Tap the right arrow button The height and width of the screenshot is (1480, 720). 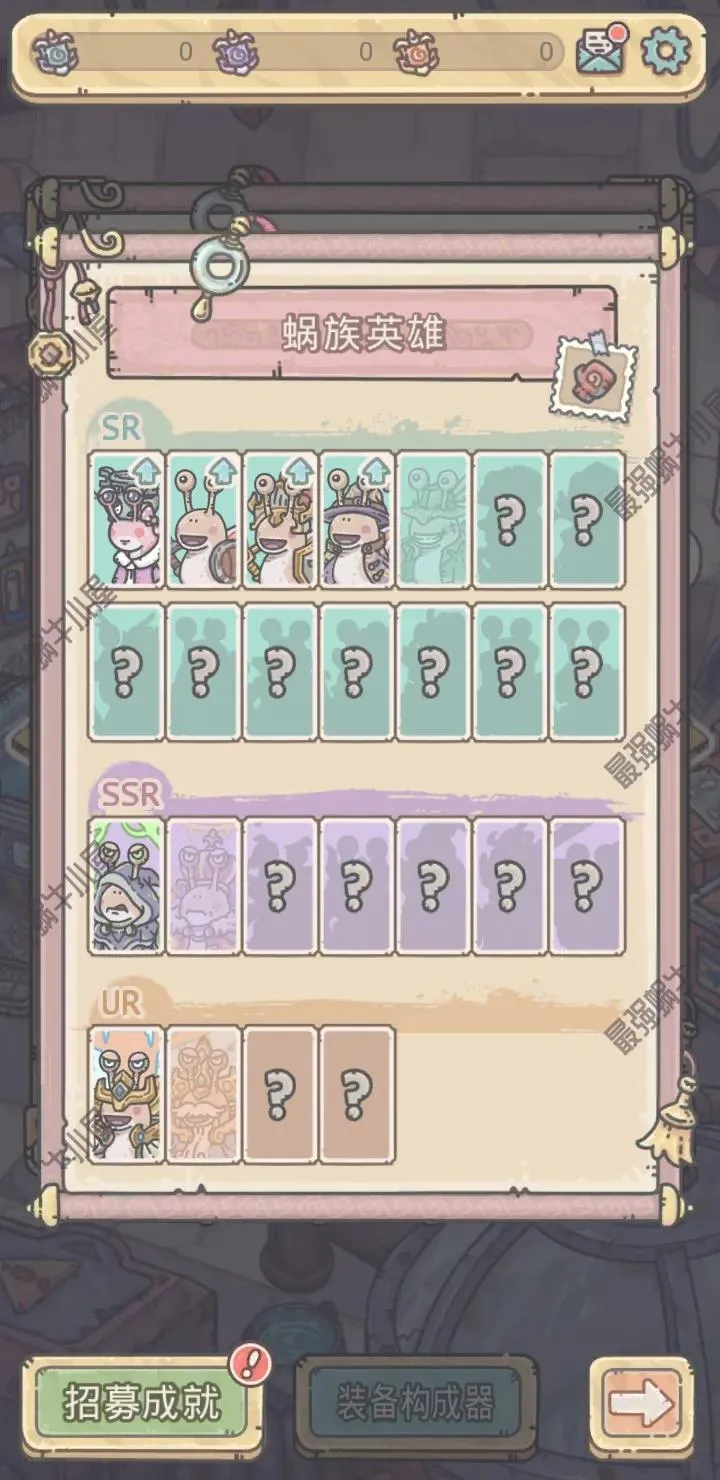coord(639,1405)
